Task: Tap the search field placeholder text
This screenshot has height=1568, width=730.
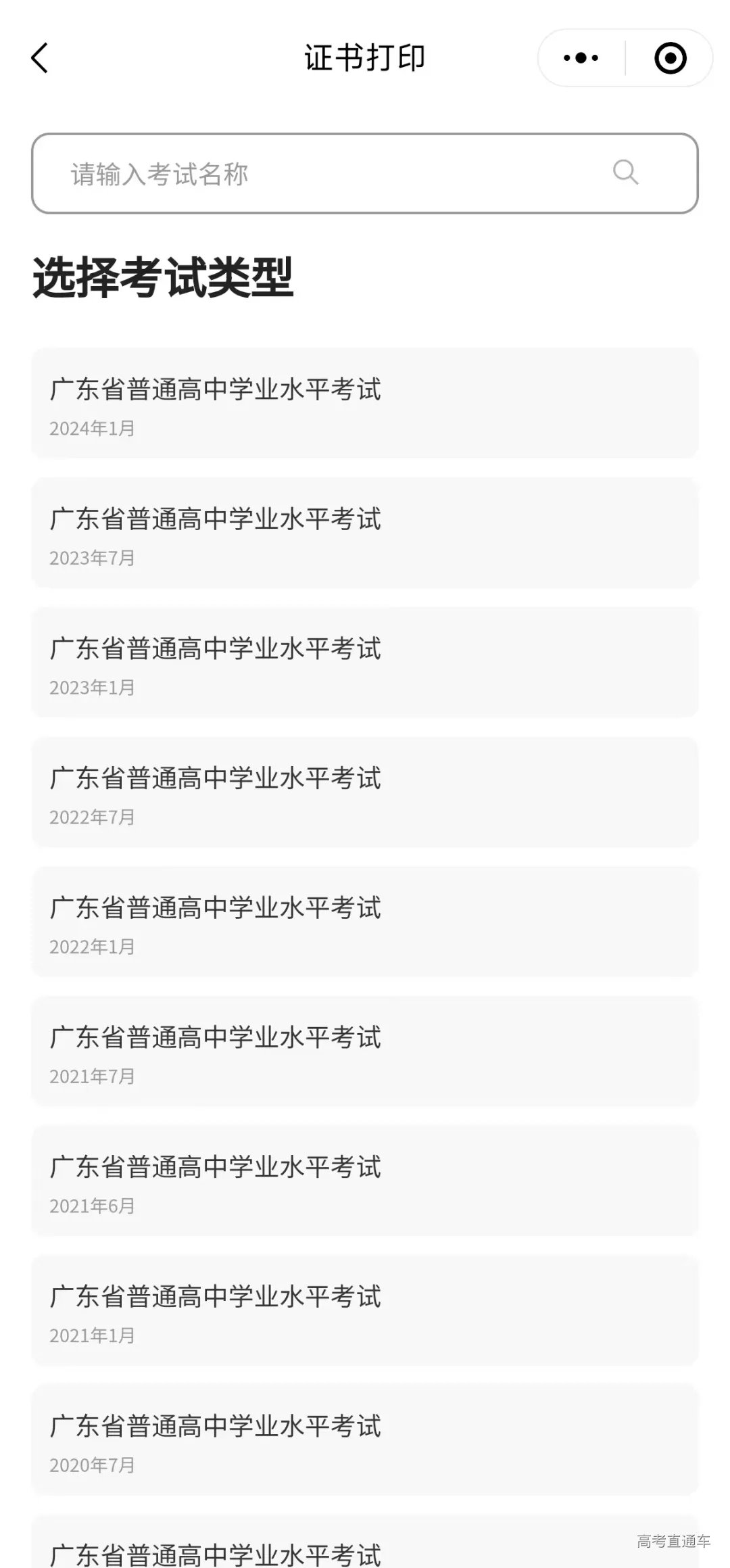Action: point(159,173)
